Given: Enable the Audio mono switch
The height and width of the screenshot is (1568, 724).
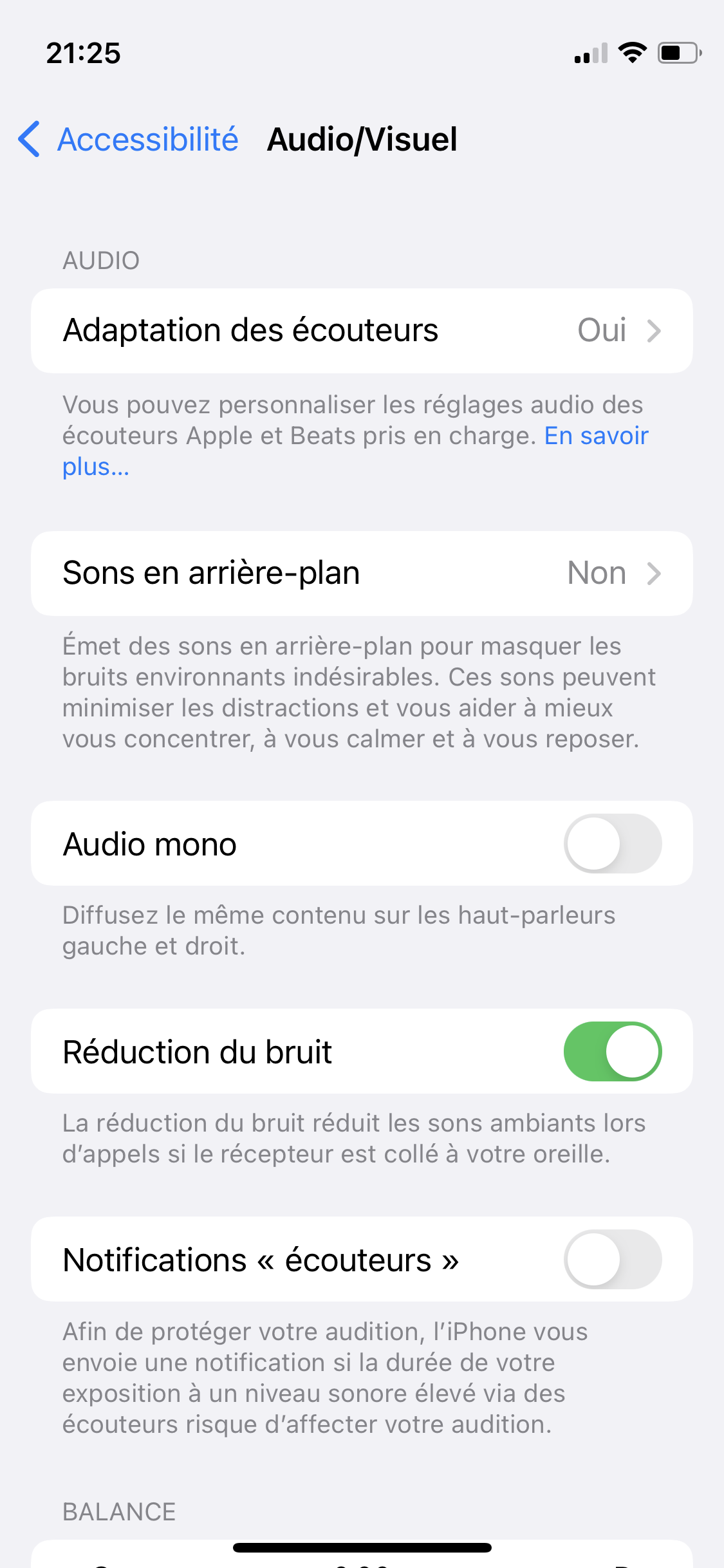Looking at the screenshot, I should pos(613,843).
